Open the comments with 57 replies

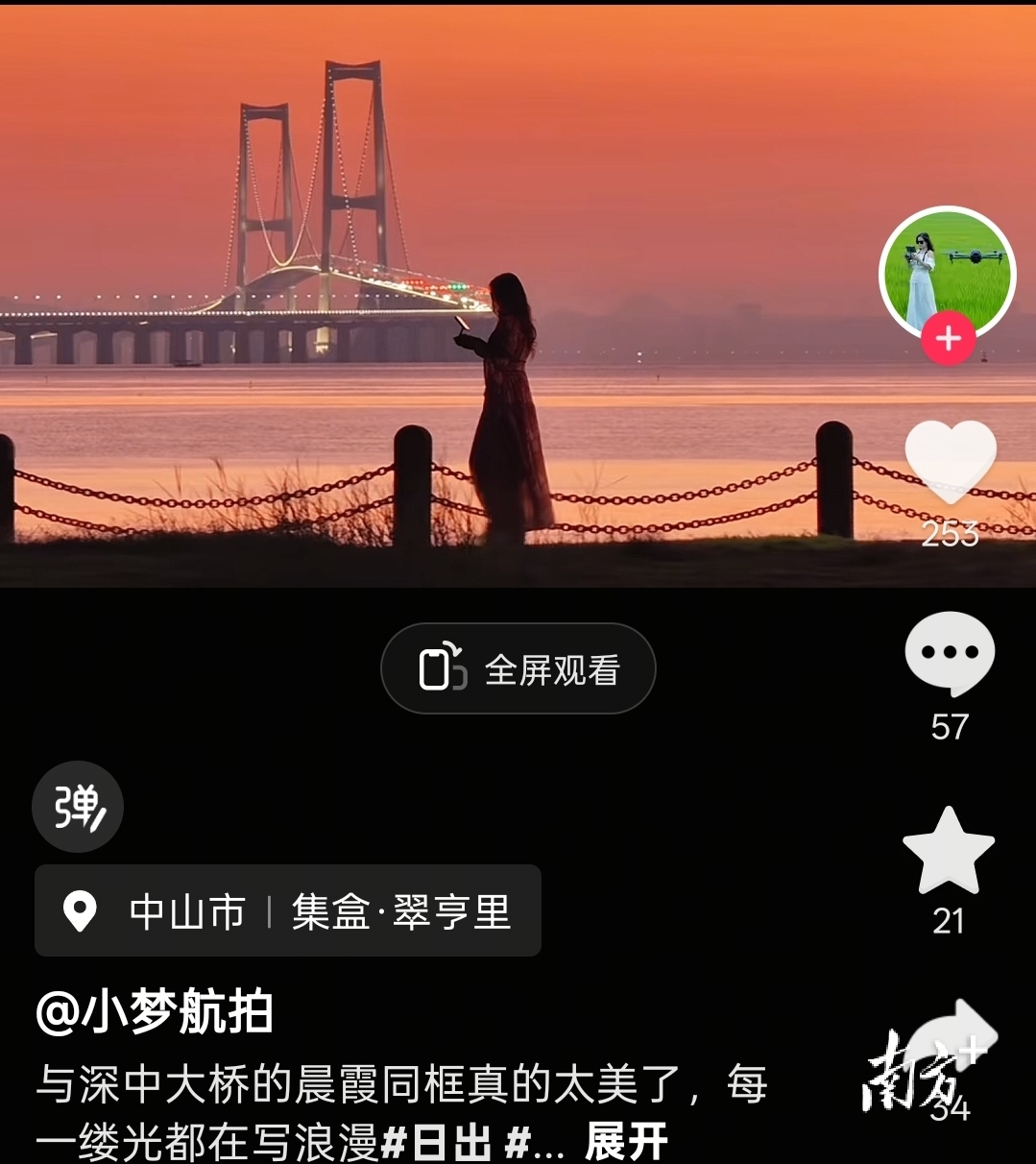coord(949,653)
